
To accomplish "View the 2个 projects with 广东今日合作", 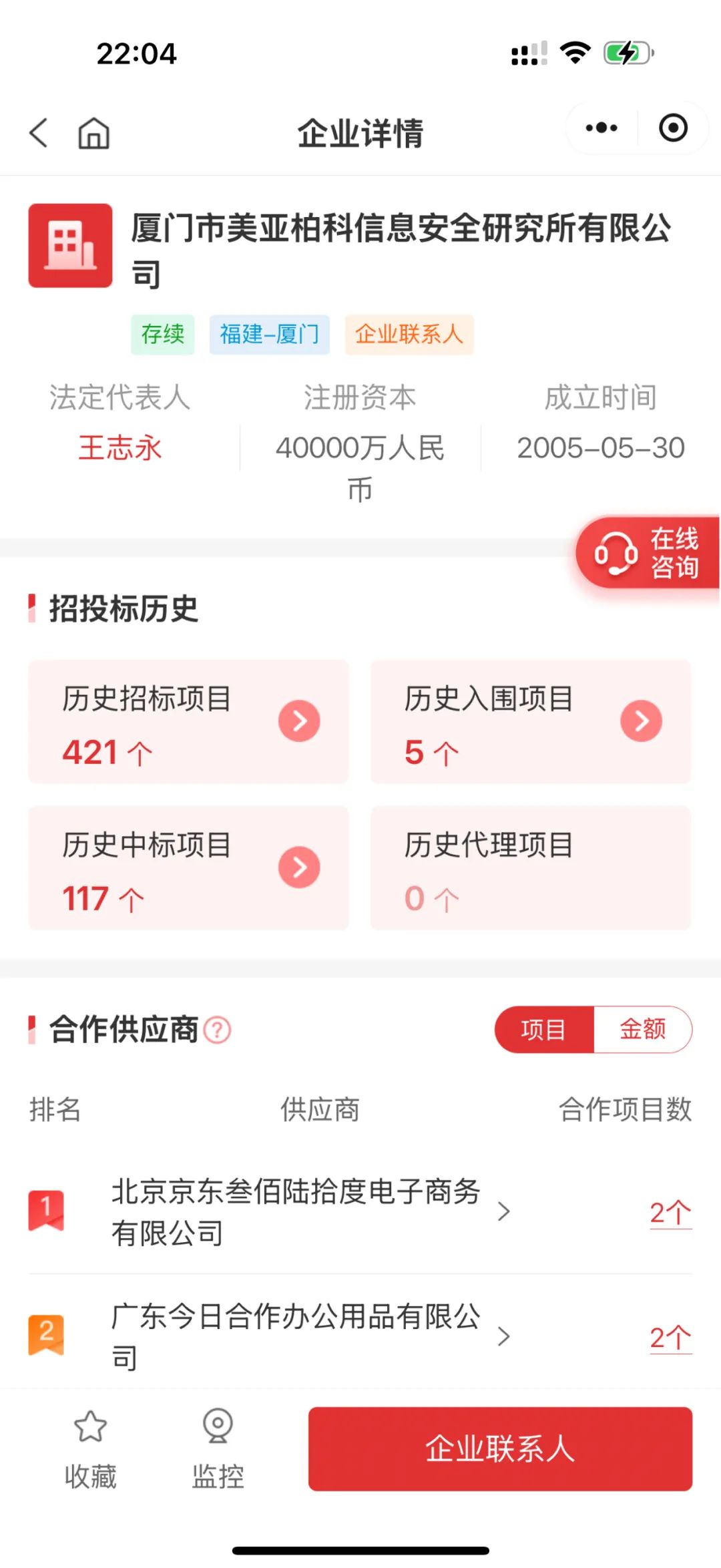I will pyautogui.click(x=670, y=1338).
